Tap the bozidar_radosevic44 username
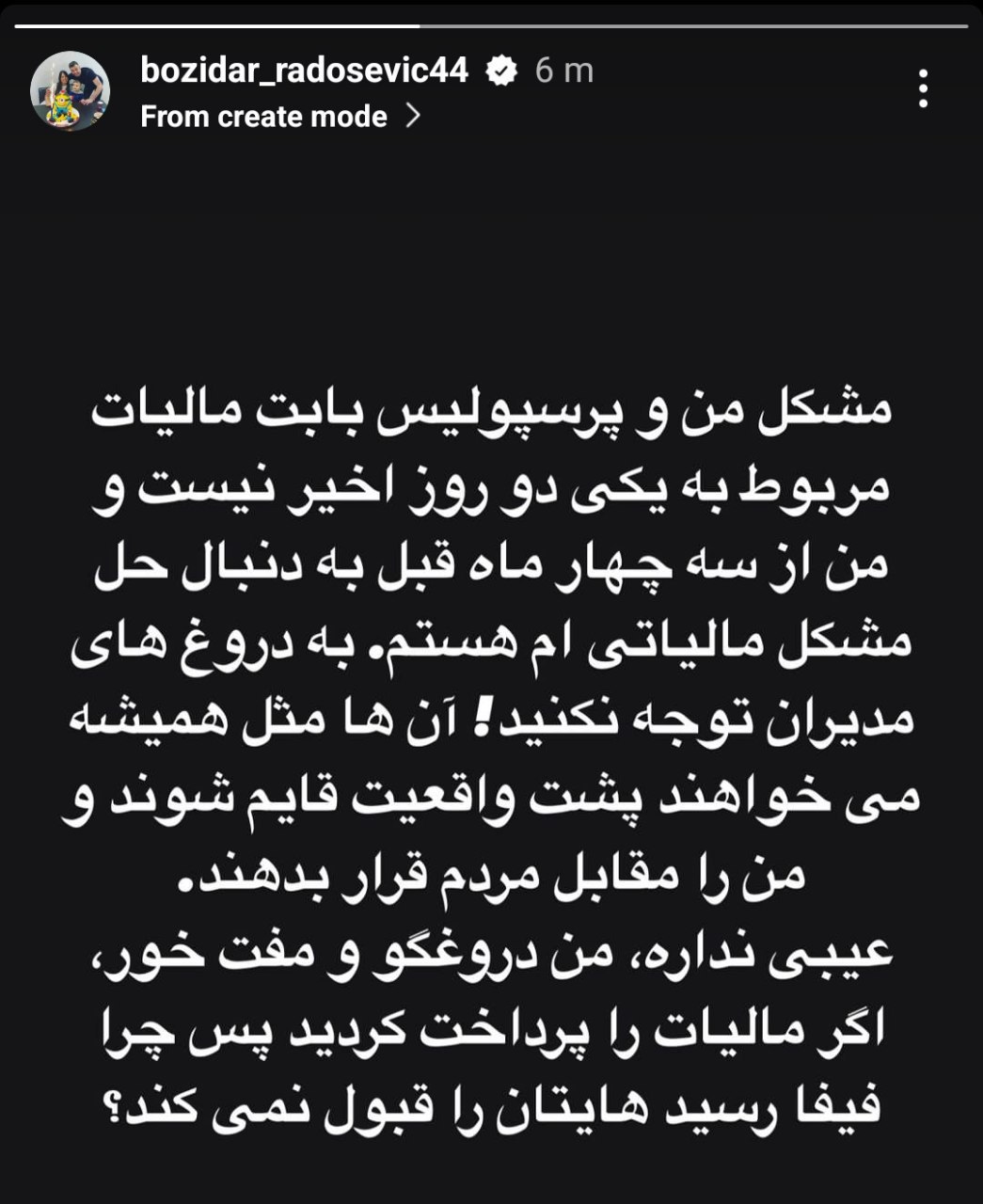 pyautogui.click(x=304, y=70)
